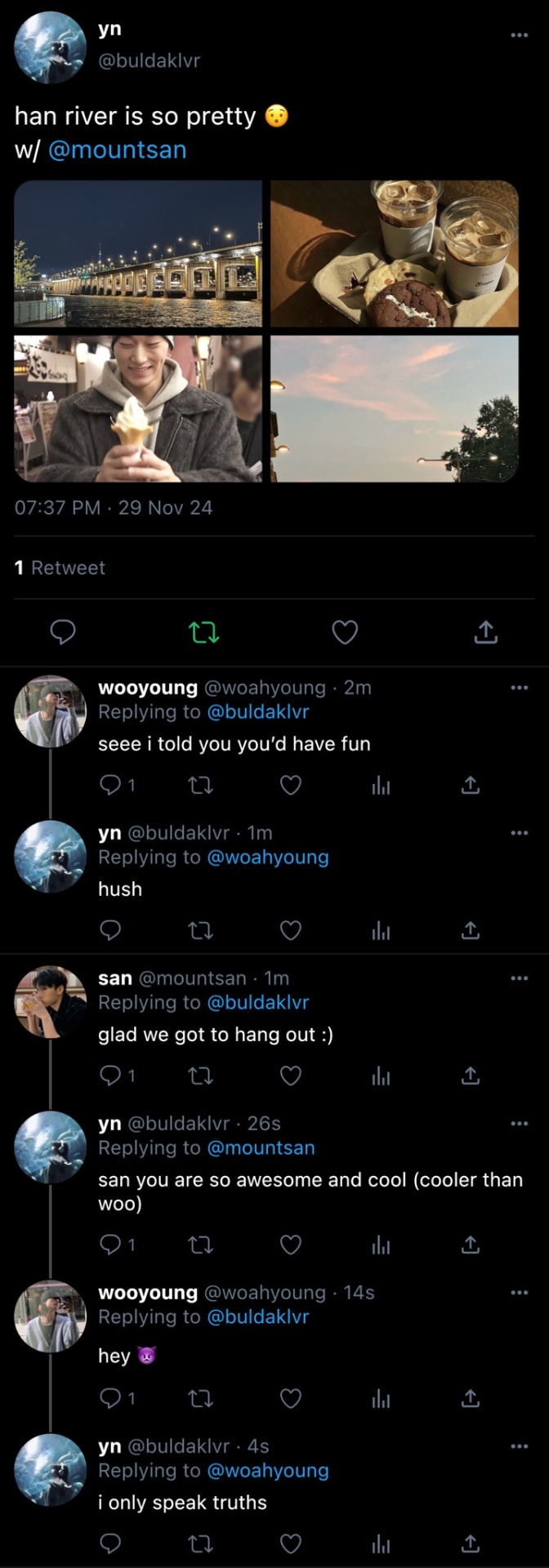Open overflow menu on yn's main tweet
The height and width of the screenshot is (1568, 549).
point(519,35)
